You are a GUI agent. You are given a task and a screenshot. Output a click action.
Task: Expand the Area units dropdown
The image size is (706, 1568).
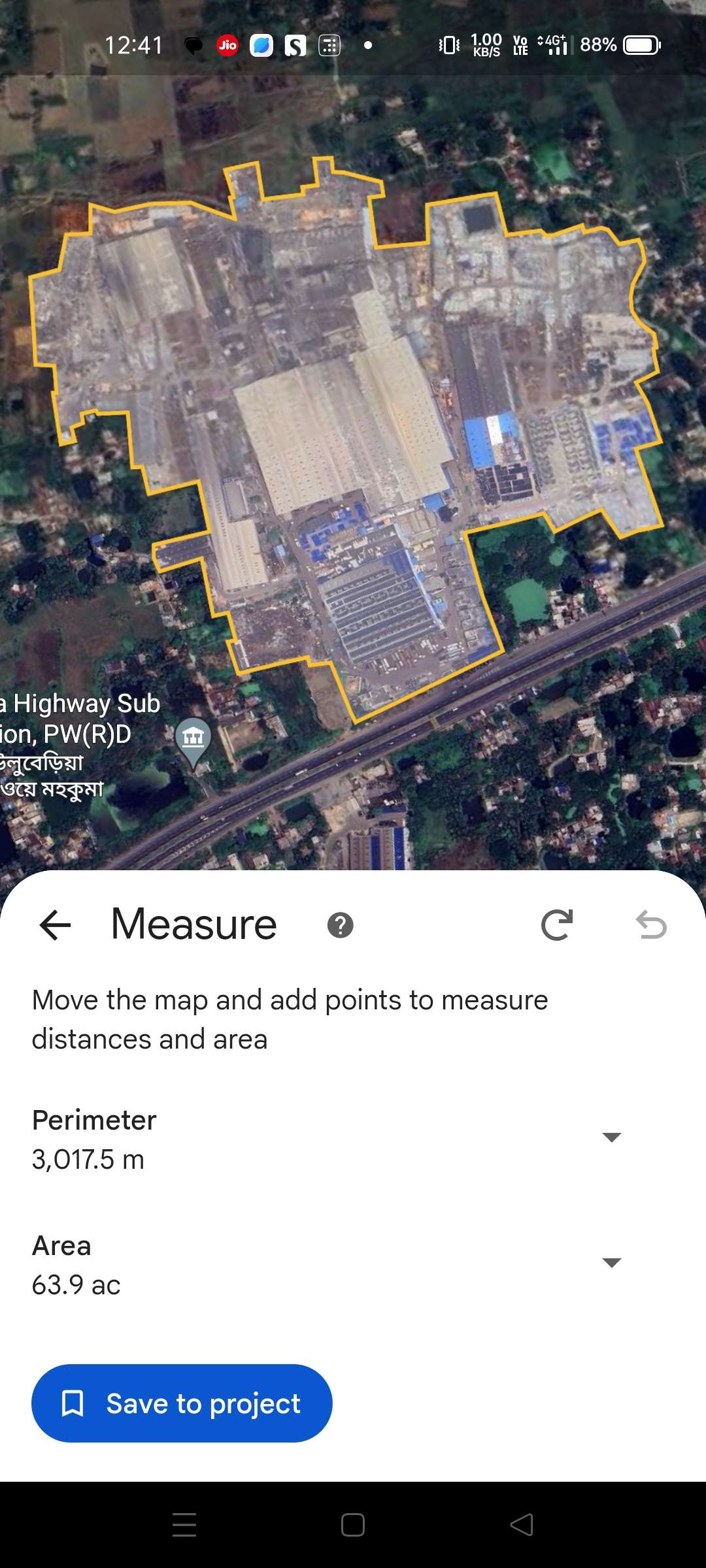611,1263
